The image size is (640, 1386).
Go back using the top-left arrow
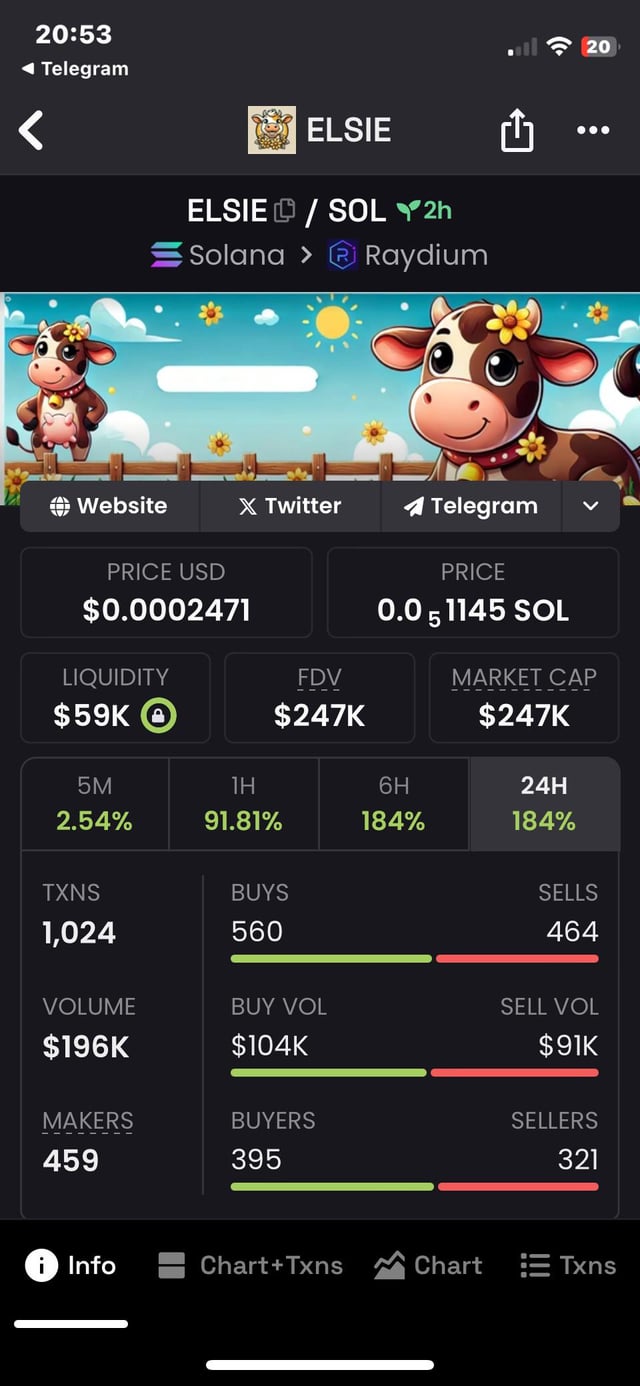32,130
